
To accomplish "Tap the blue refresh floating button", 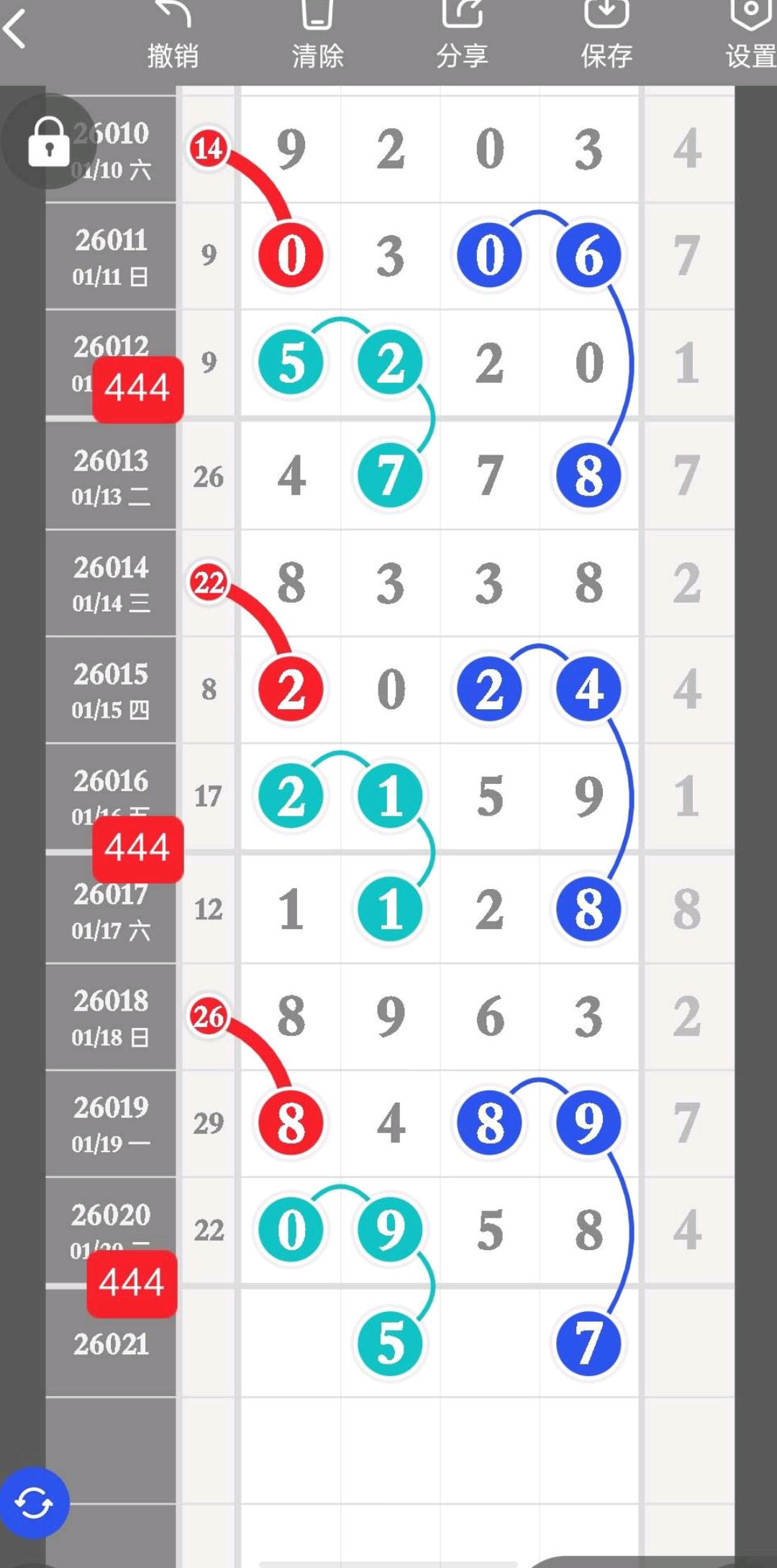I will click(34, 1502).
